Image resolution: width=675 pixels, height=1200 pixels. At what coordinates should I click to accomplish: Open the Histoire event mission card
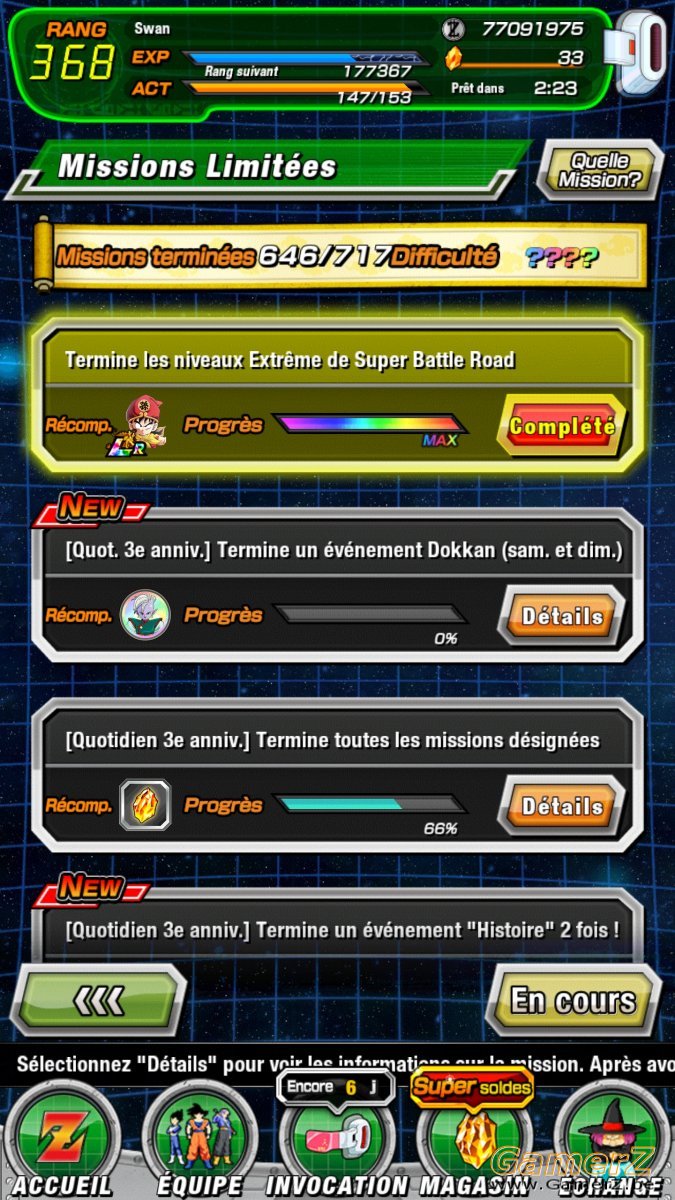337,925
